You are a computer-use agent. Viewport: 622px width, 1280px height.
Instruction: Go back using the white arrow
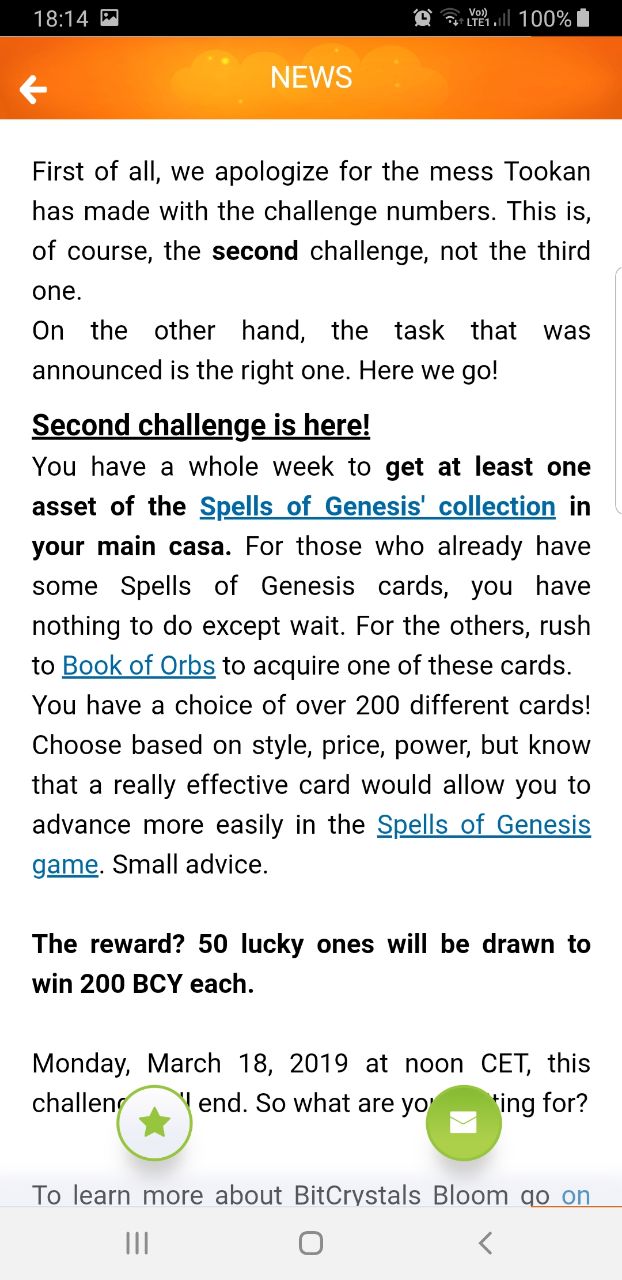33,91
